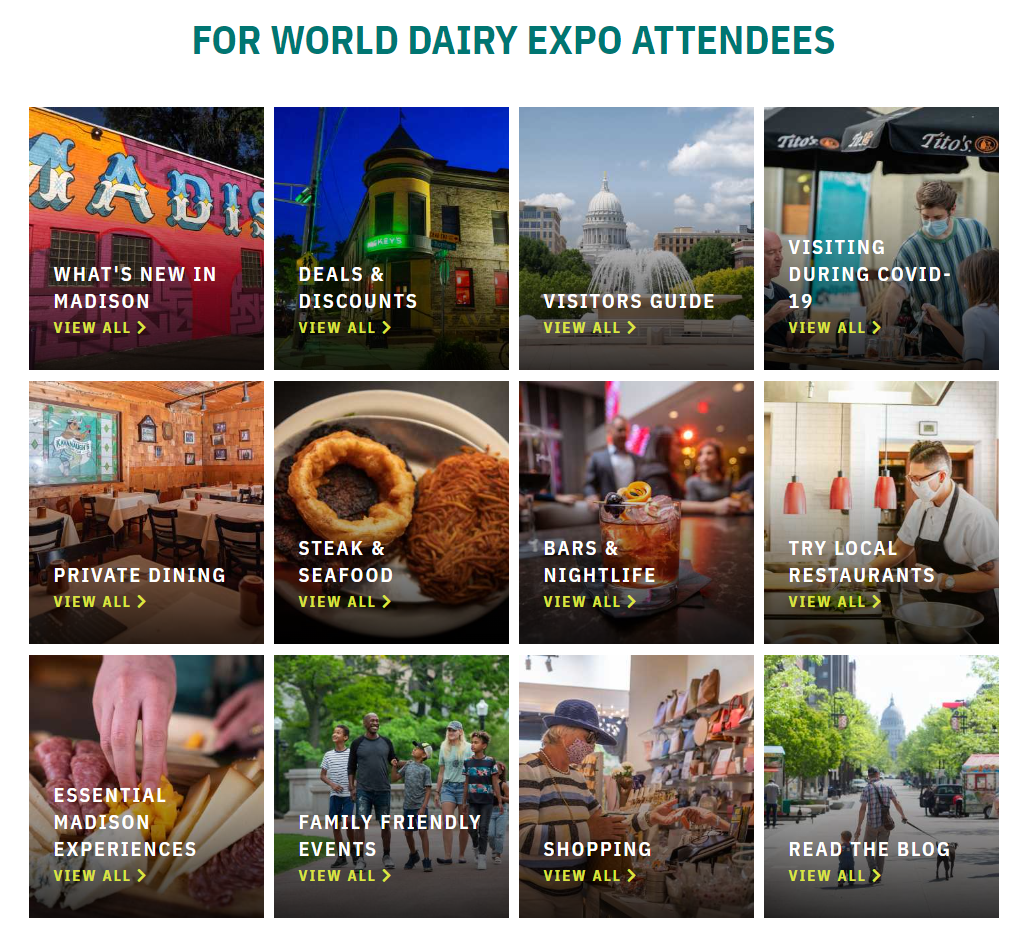The width and height of the screenshot is (1031, 930).
Task: Open the Read the Blog tile
Action: [x=881, y=786]
